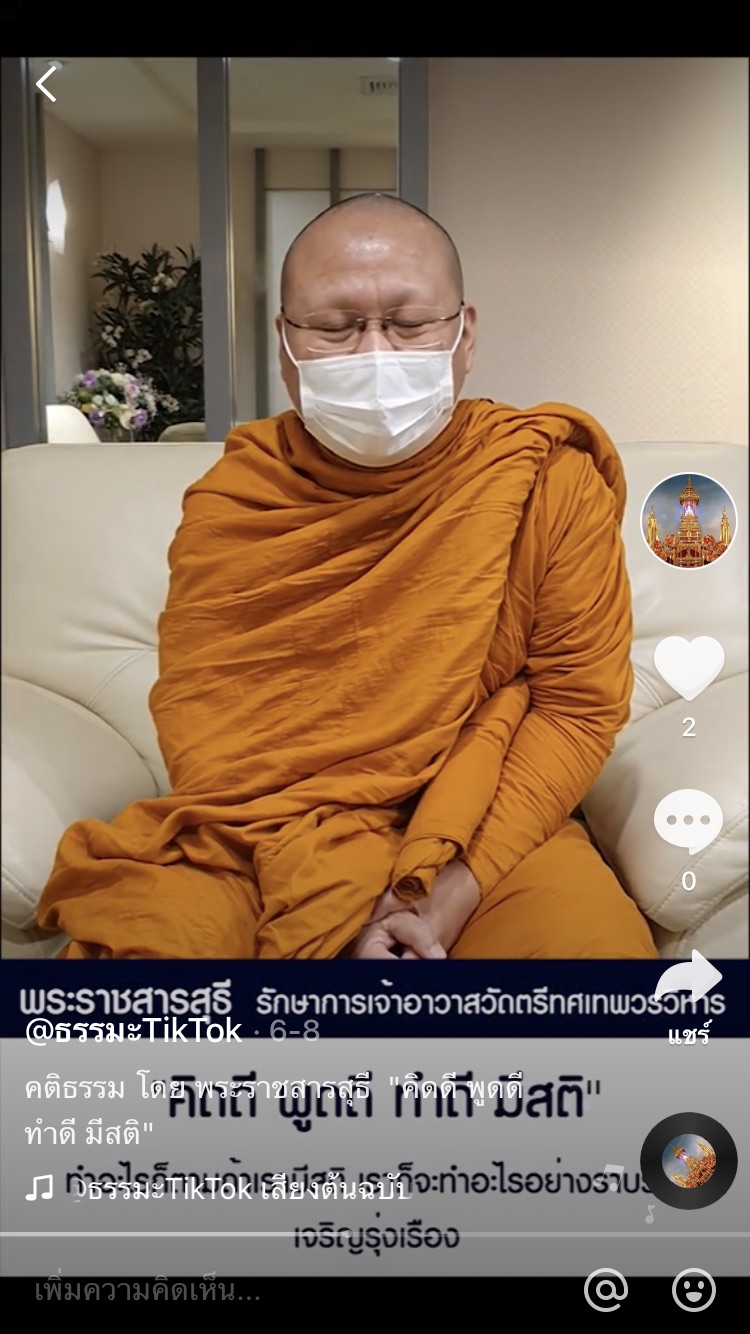
Task: Open the spinning sound disc
Action: coord(688,1161)
